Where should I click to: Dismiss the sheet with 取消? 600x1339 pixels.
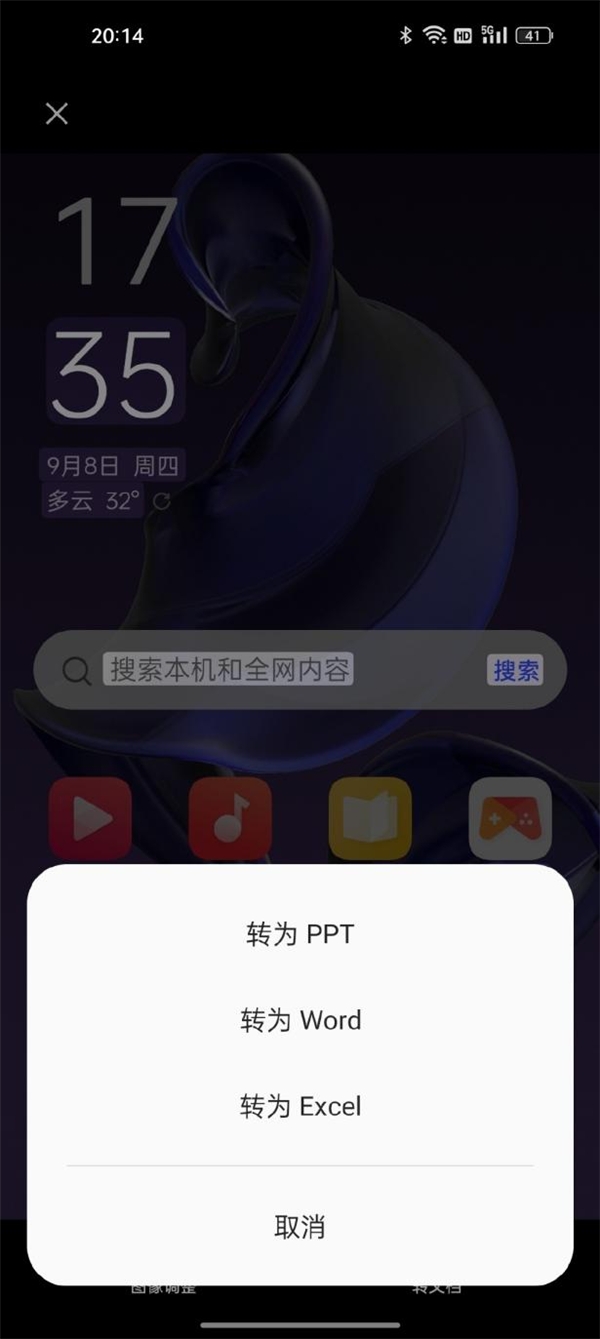coord(300,1227)
